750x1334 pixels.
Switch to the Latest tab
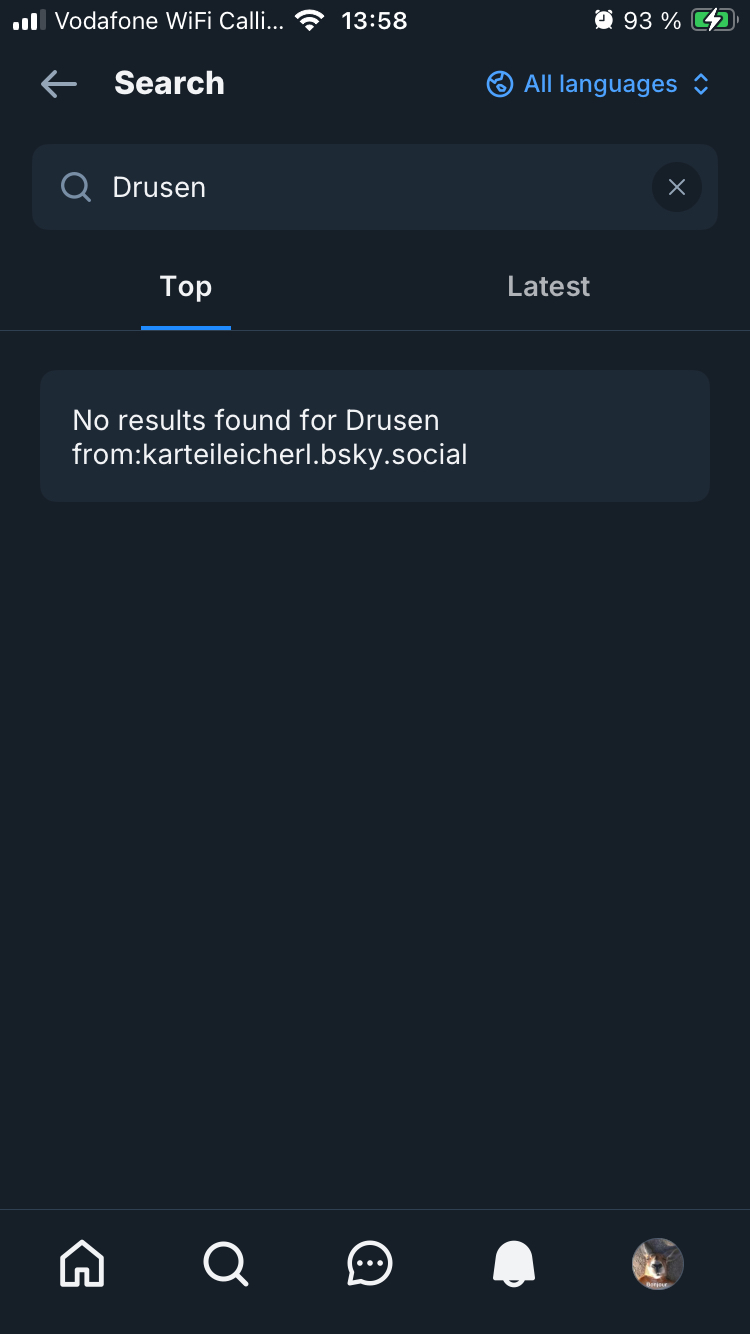pos(548,287)
